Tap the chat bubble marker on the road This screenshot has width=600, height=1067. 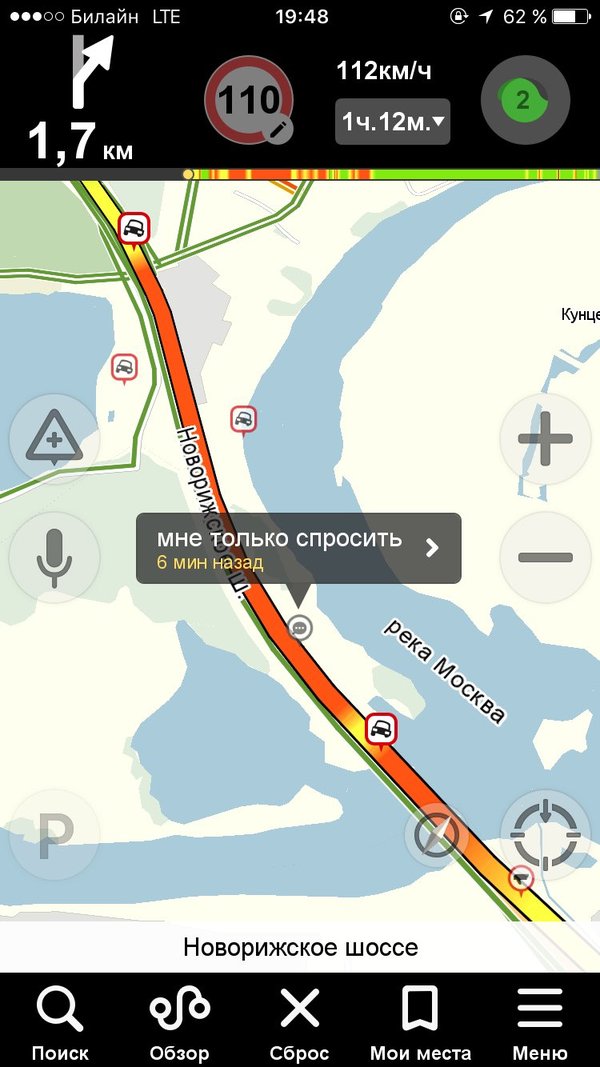pyautogui.click(x=300, y=627)
